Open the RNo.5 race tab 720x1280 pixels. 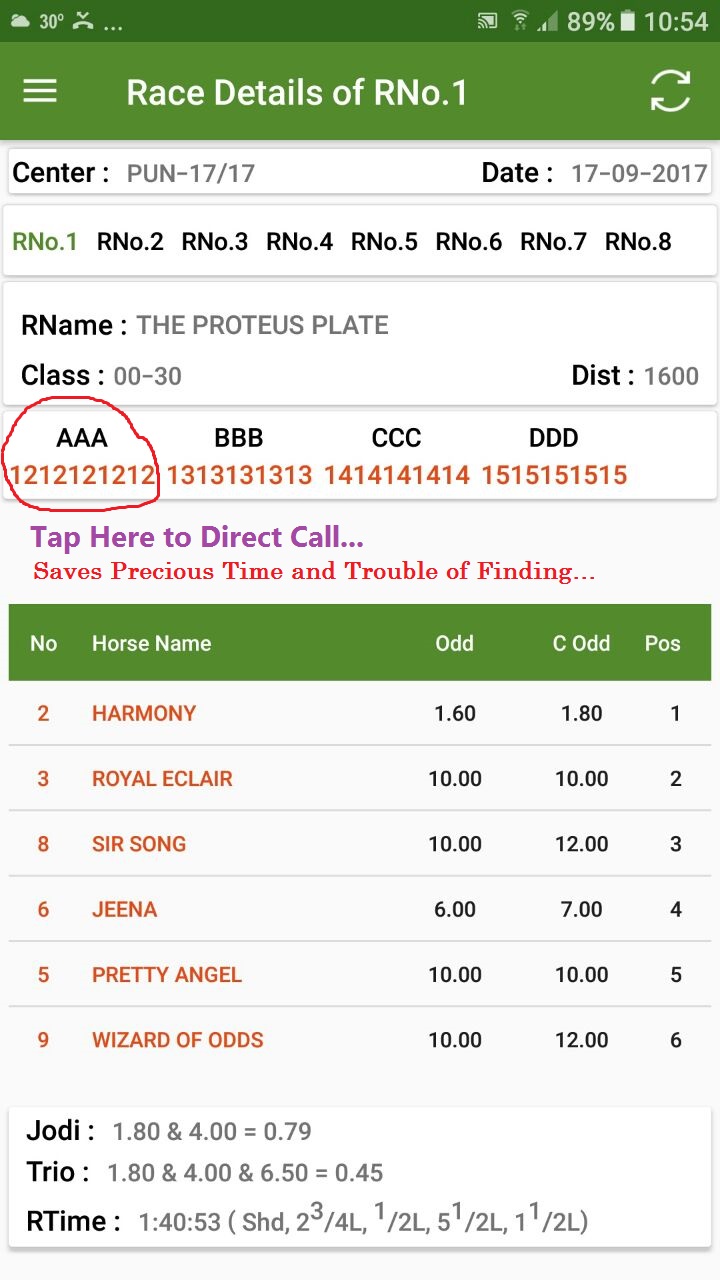384,241
